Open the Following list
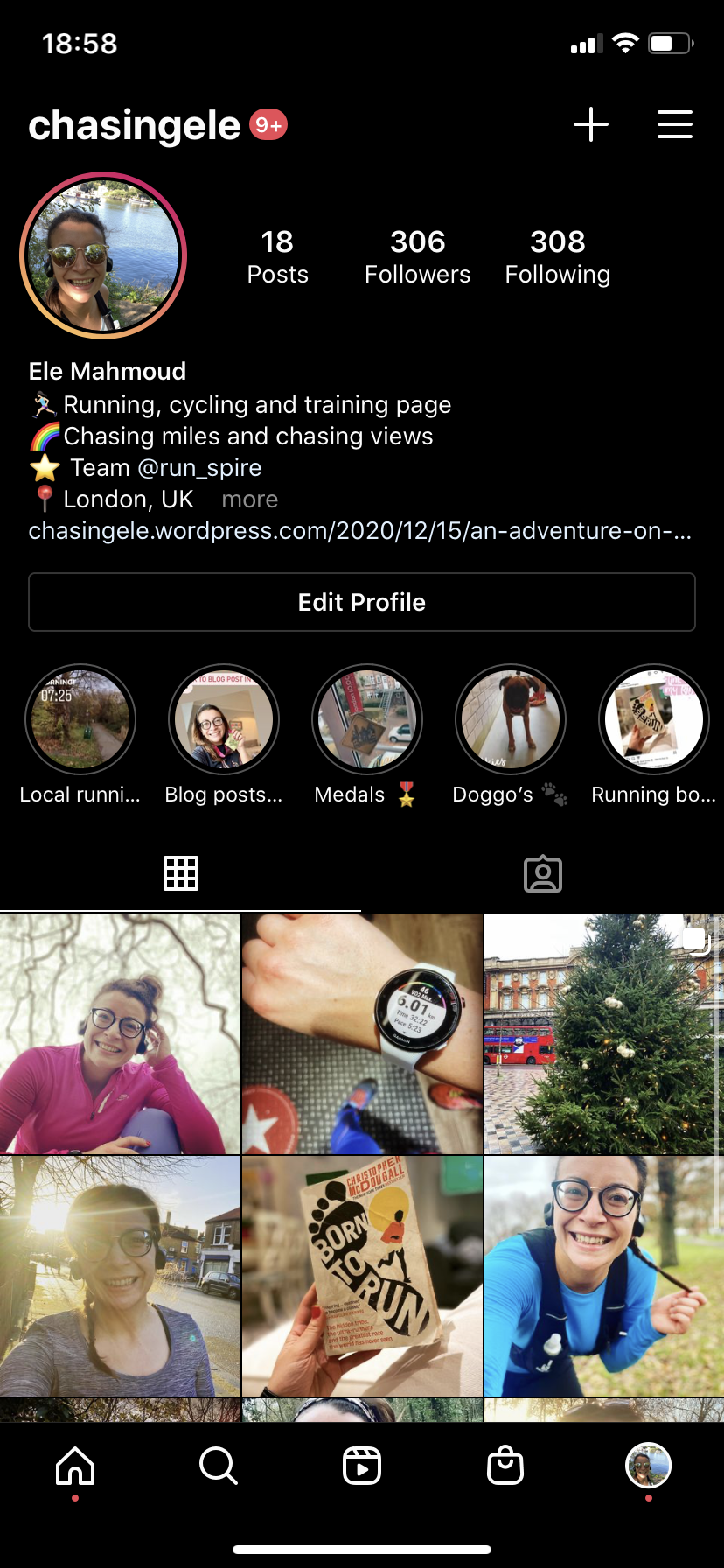 click(557, 256)
